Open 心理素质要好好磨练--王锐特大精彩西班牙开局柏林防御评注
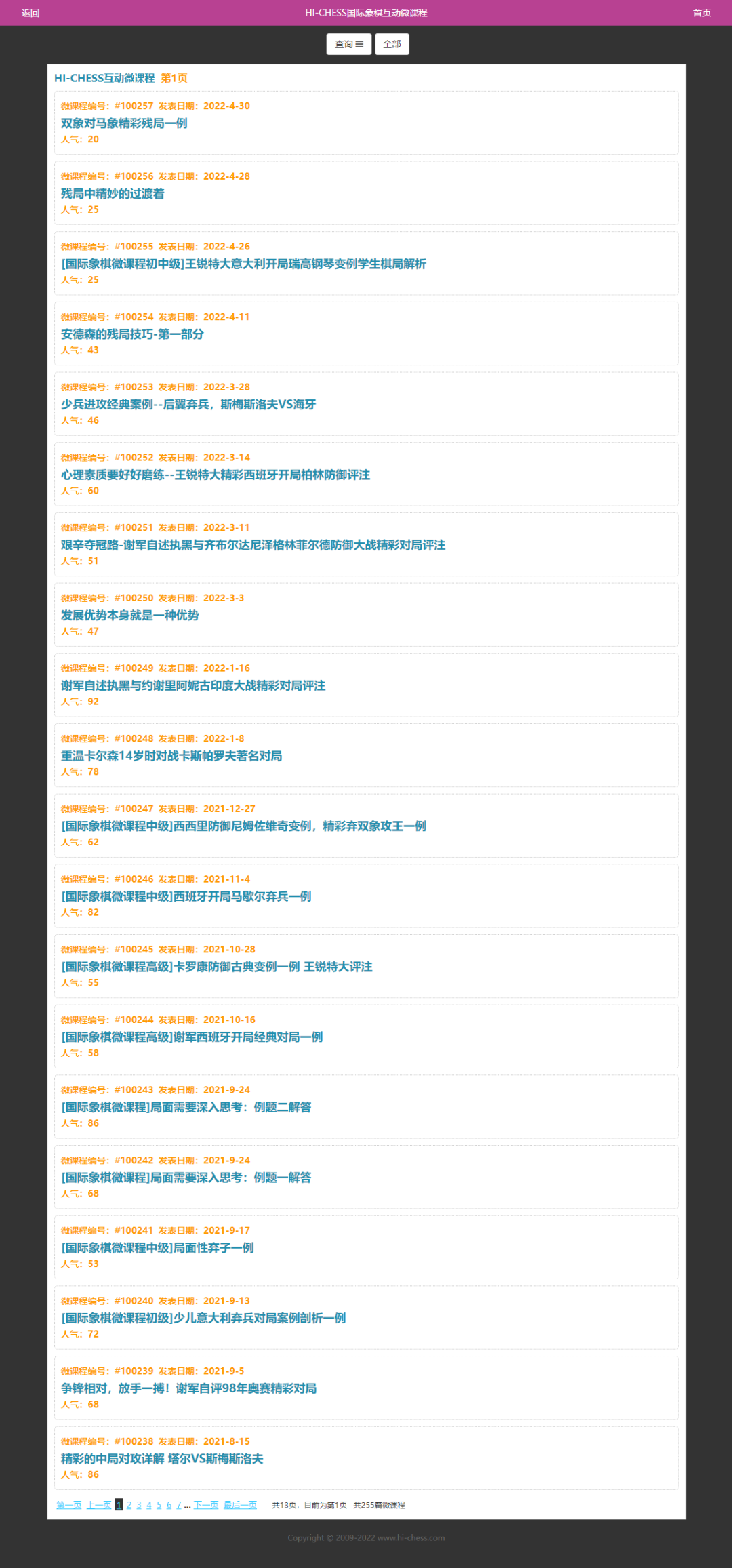The image size is (732, 1568). tap(216, 475)
